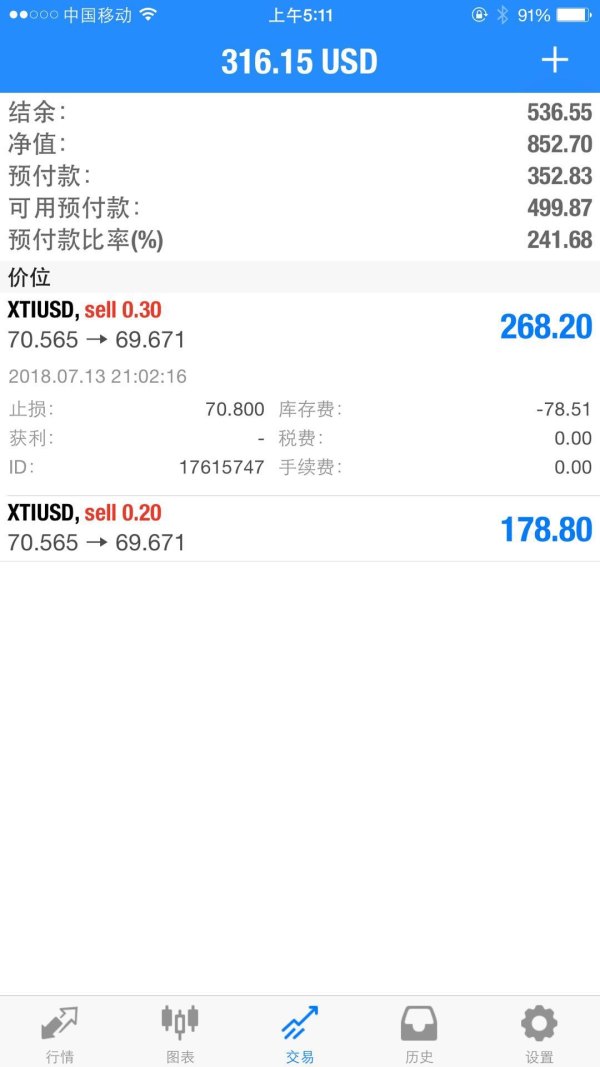This screenshot has width=600, height=1067.
Task: Open the 图表 tab
Action: click(x=180, y=1033)
